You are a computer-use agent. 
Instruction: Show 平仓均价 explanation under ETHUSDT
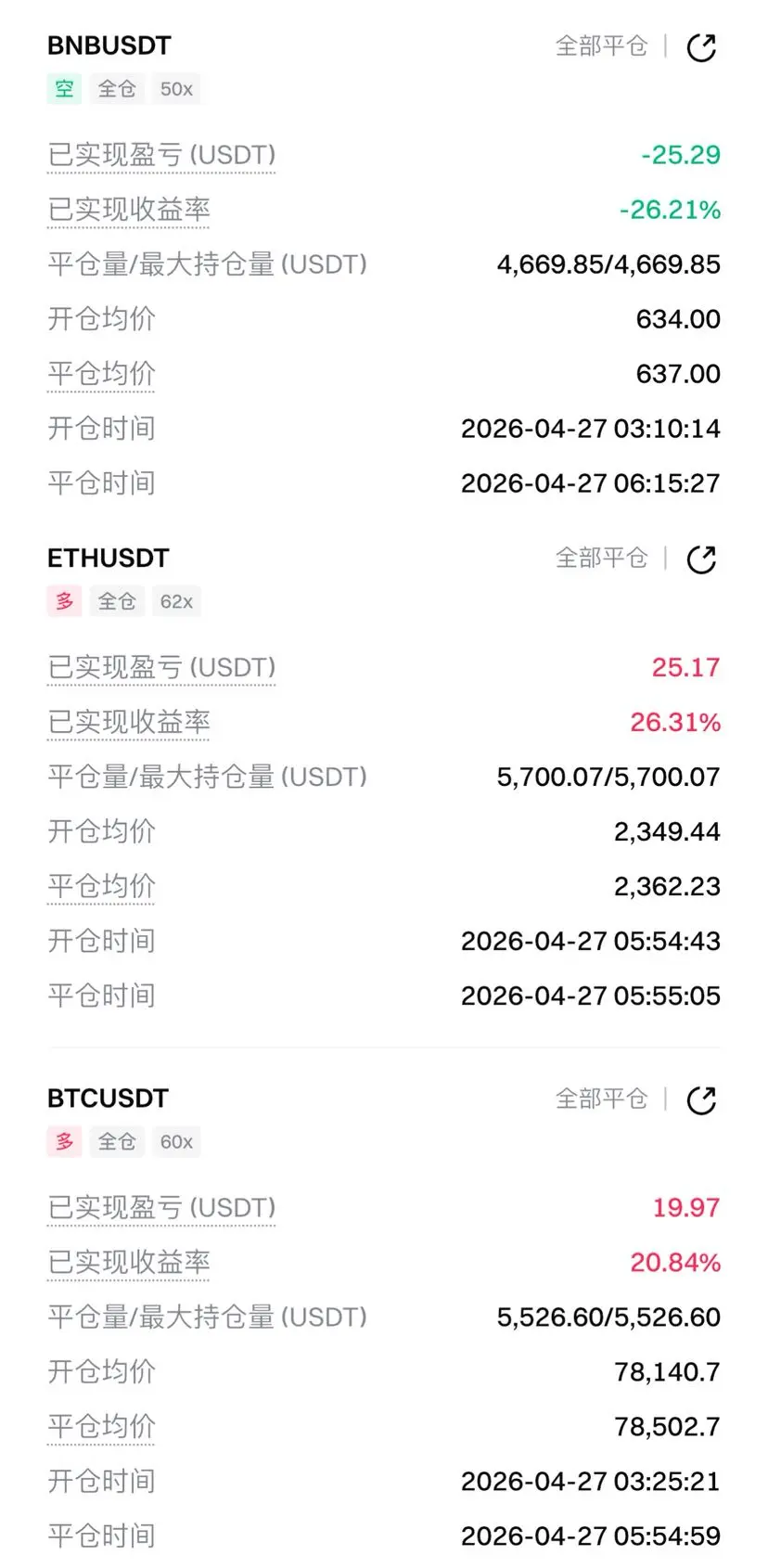[x=101, y=886]
